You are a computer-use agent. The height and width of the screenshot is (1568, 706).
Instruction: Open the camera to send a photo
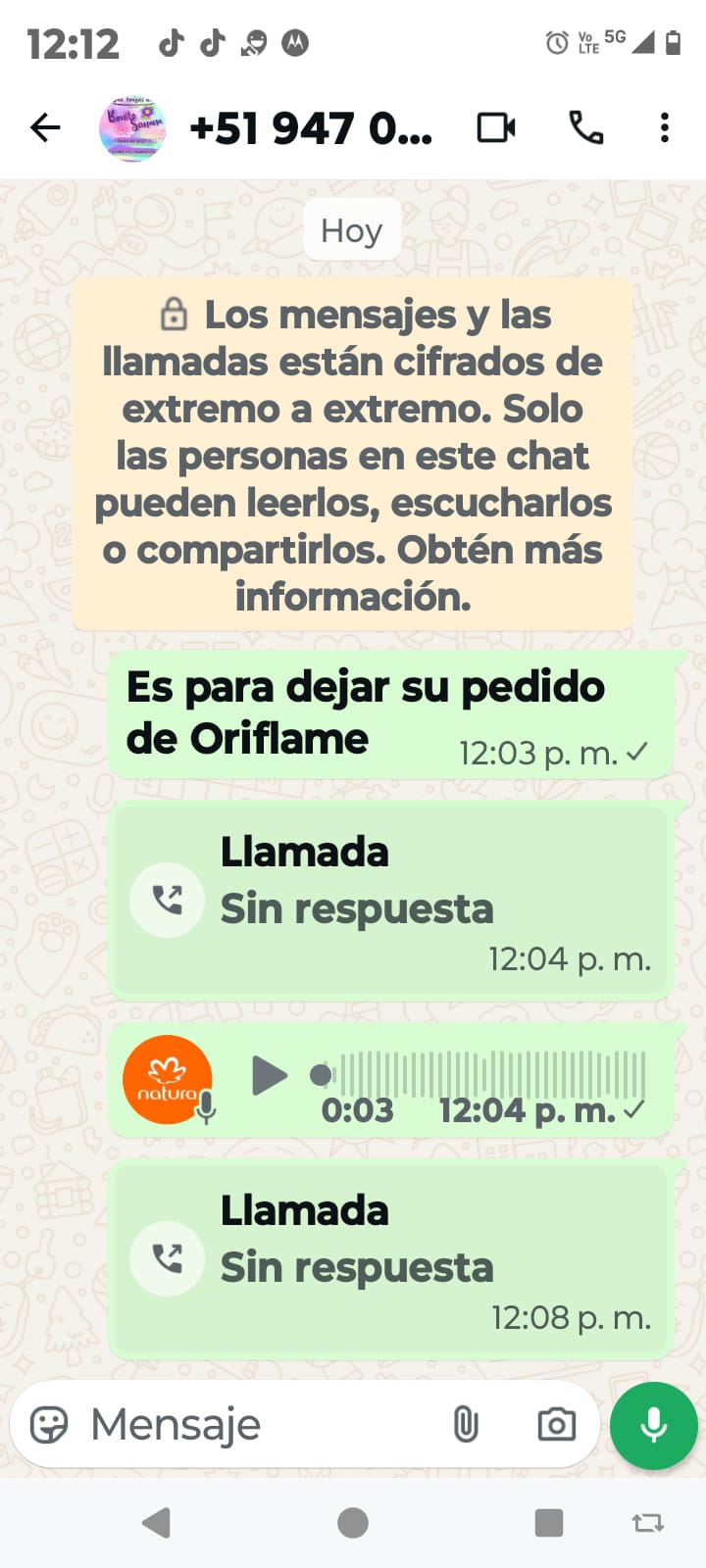click(556, 1425)
